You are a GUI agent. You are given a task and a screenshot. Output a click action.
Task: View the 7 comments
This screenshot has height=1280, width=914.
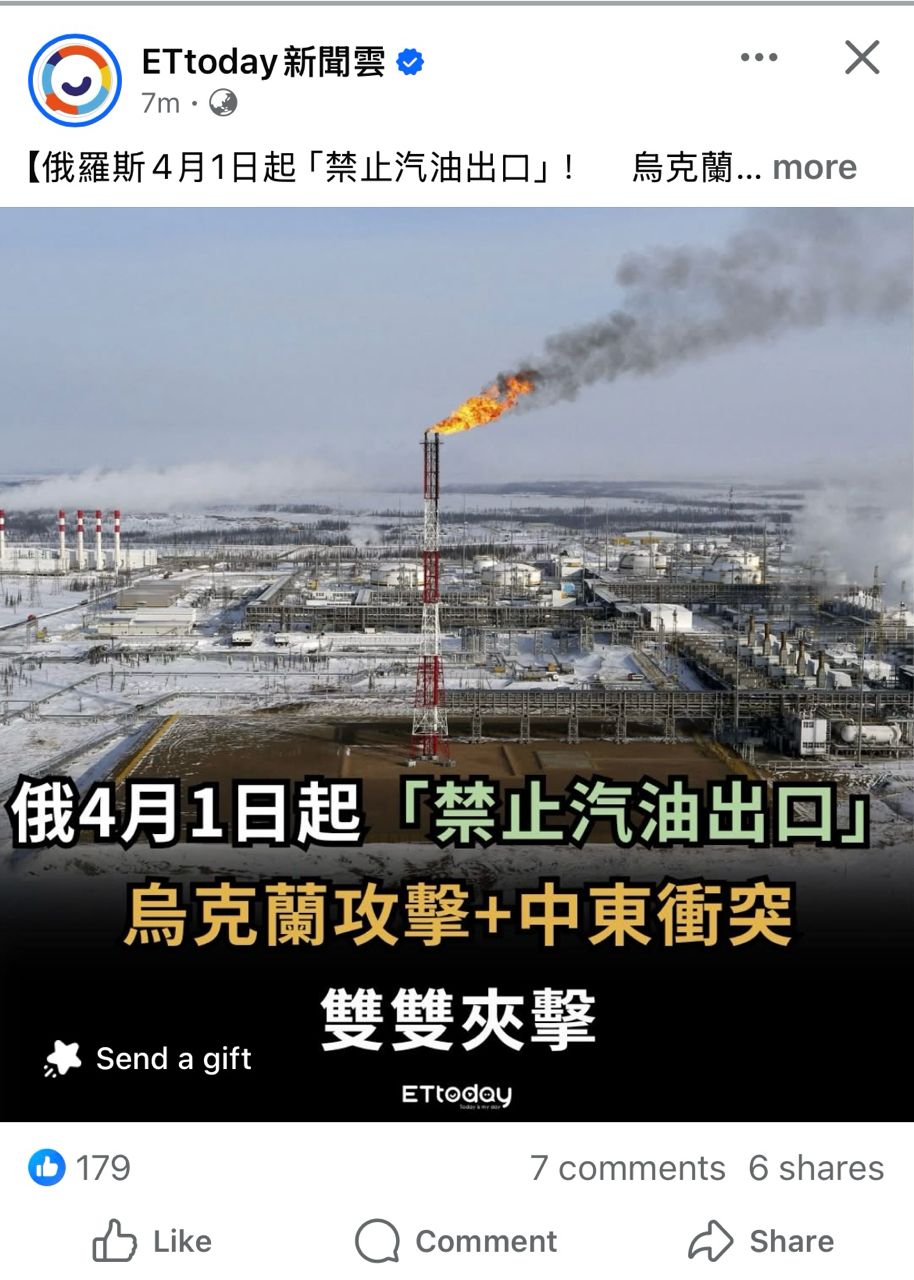(627, 1168)
